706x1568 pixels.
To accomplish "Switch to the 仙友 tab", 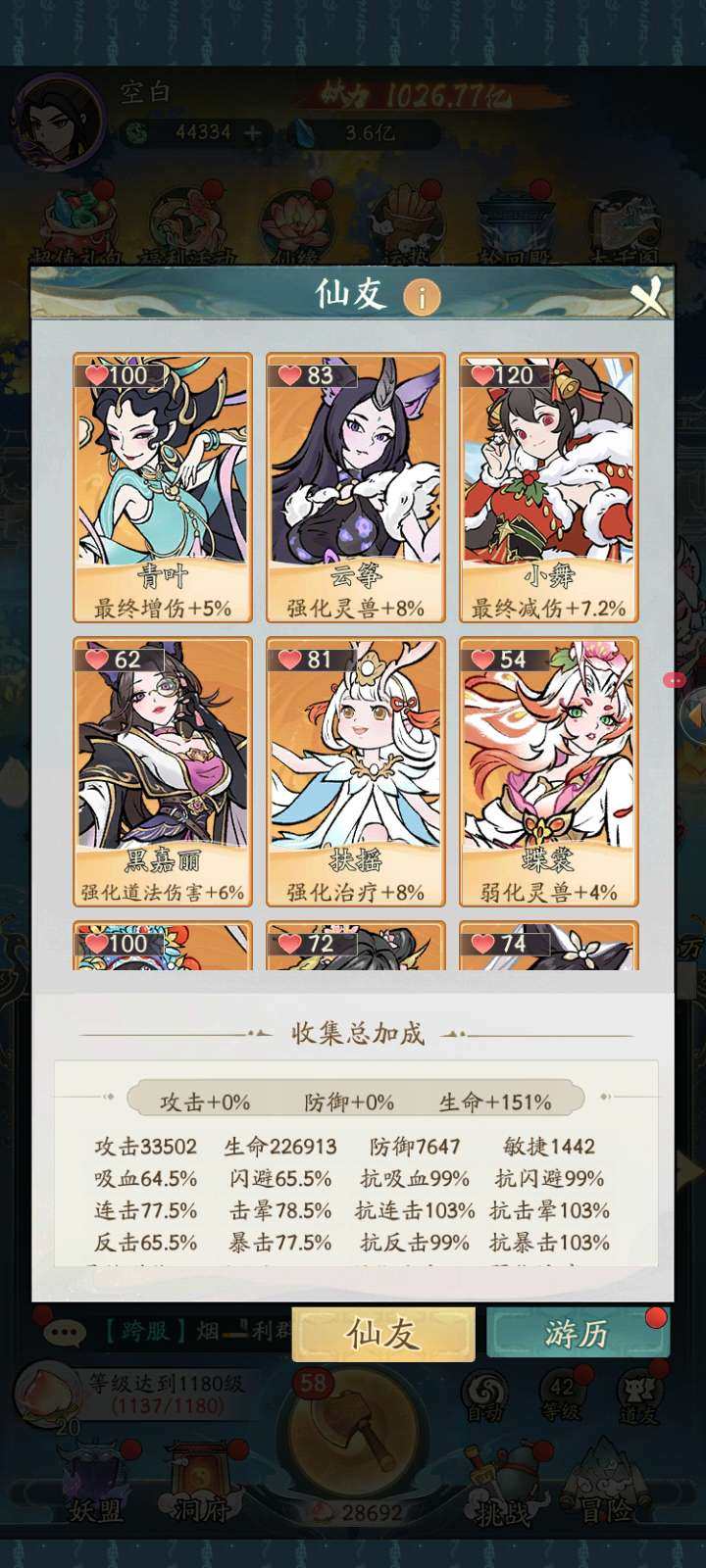I will point(382,1334).
